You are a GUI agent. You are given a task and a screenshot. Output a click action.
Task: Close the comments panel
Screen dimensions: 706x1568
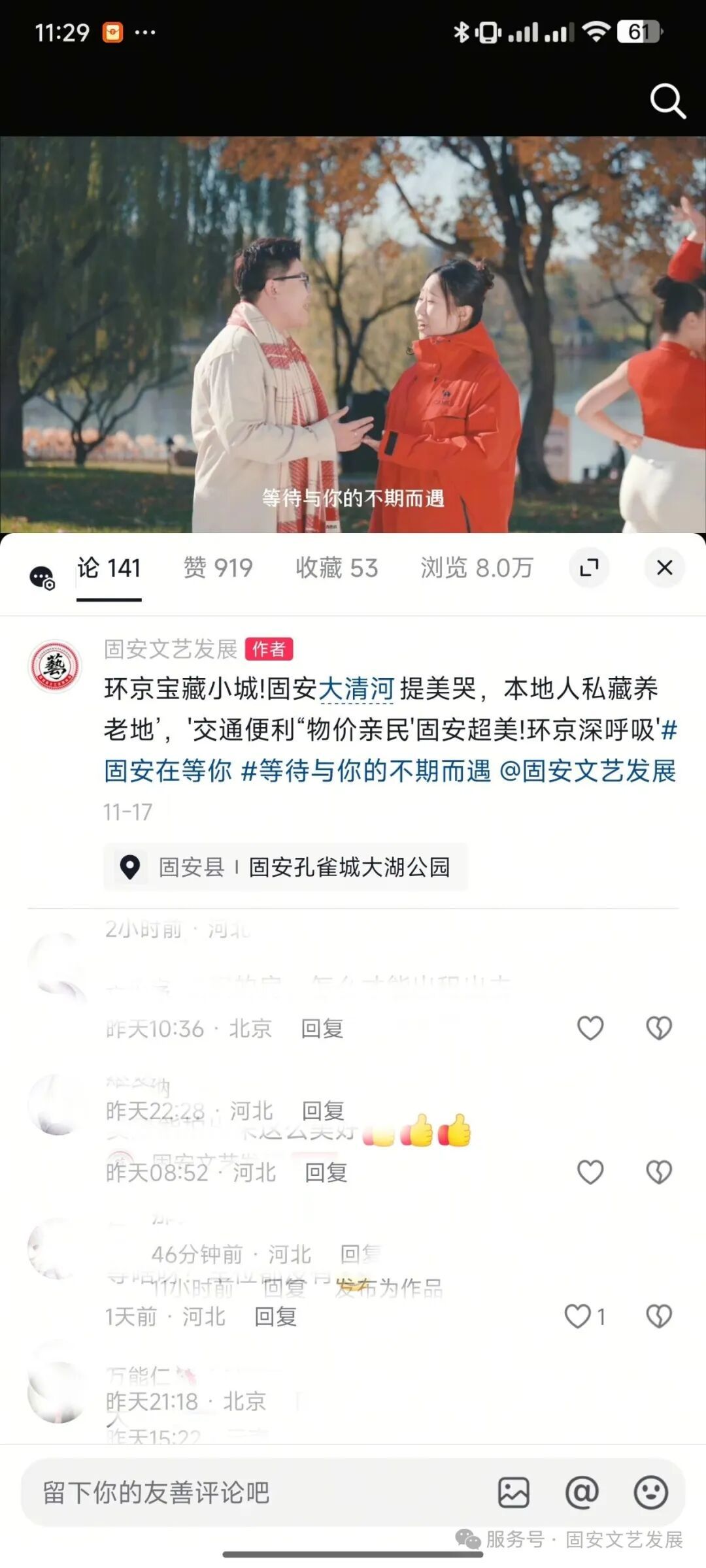point(664,568)
